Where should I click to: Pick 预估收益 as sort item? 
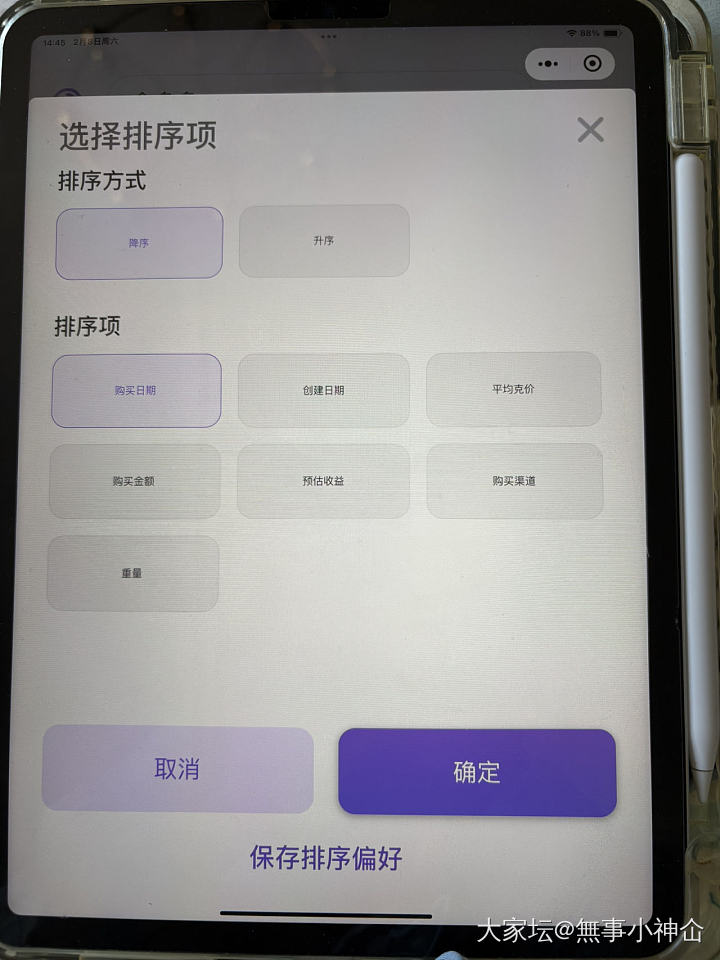click(x=323, y=481)
